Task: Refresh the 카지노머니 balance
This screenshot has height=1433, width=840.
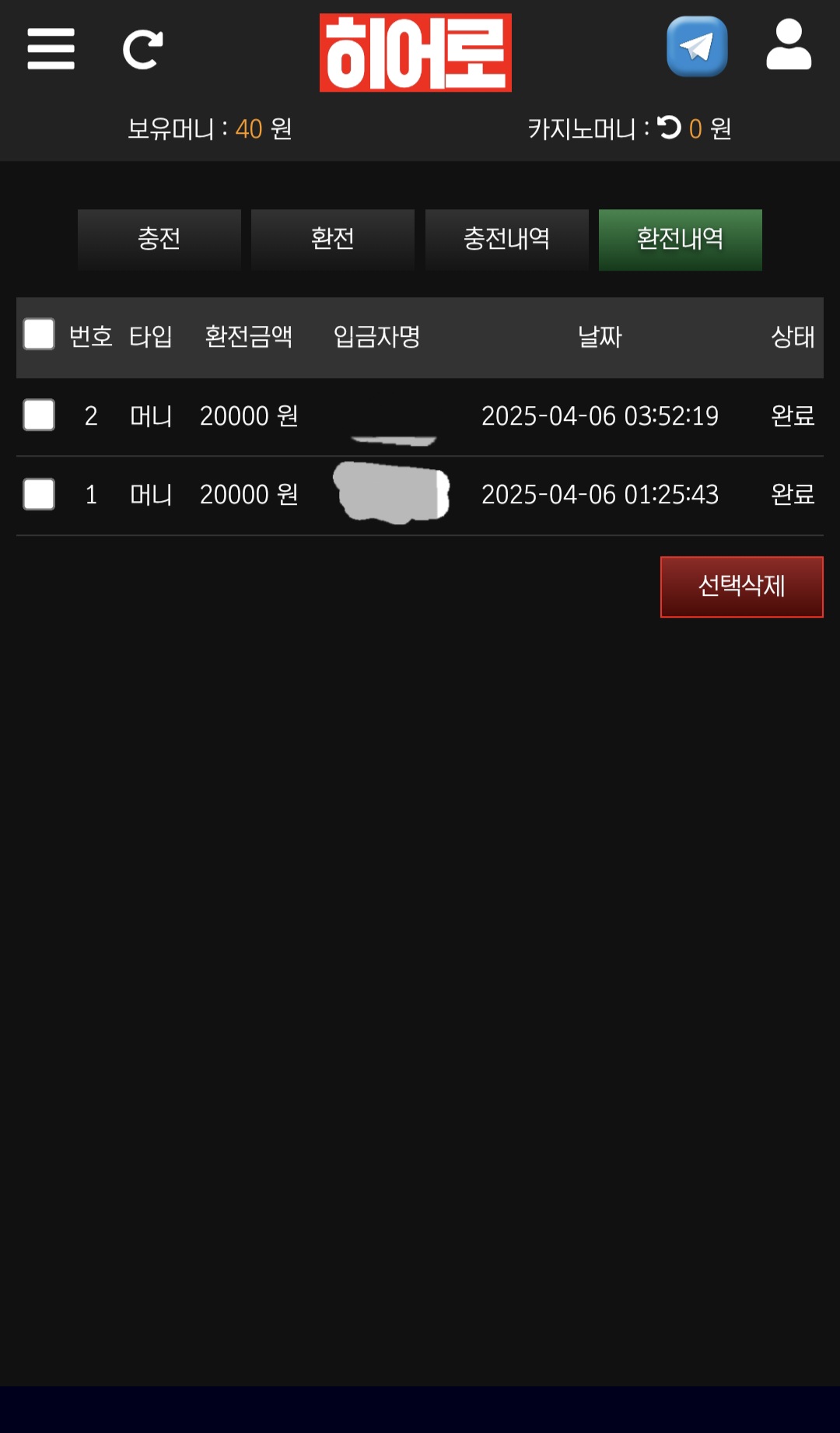Action: pos(669,127)
